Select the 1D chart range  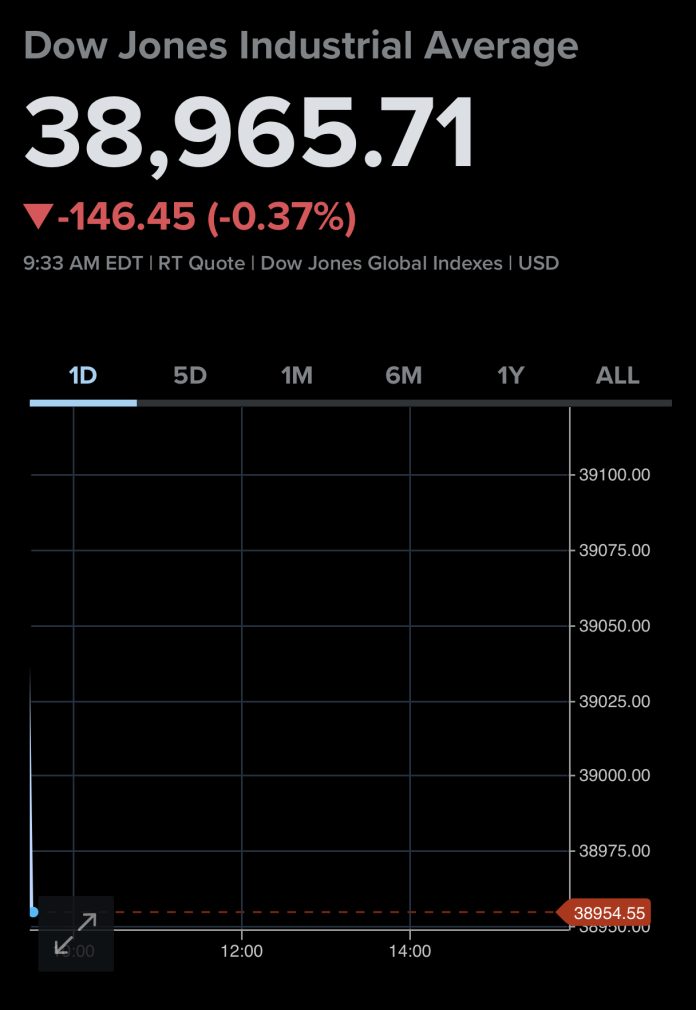[x=83, y=376]
